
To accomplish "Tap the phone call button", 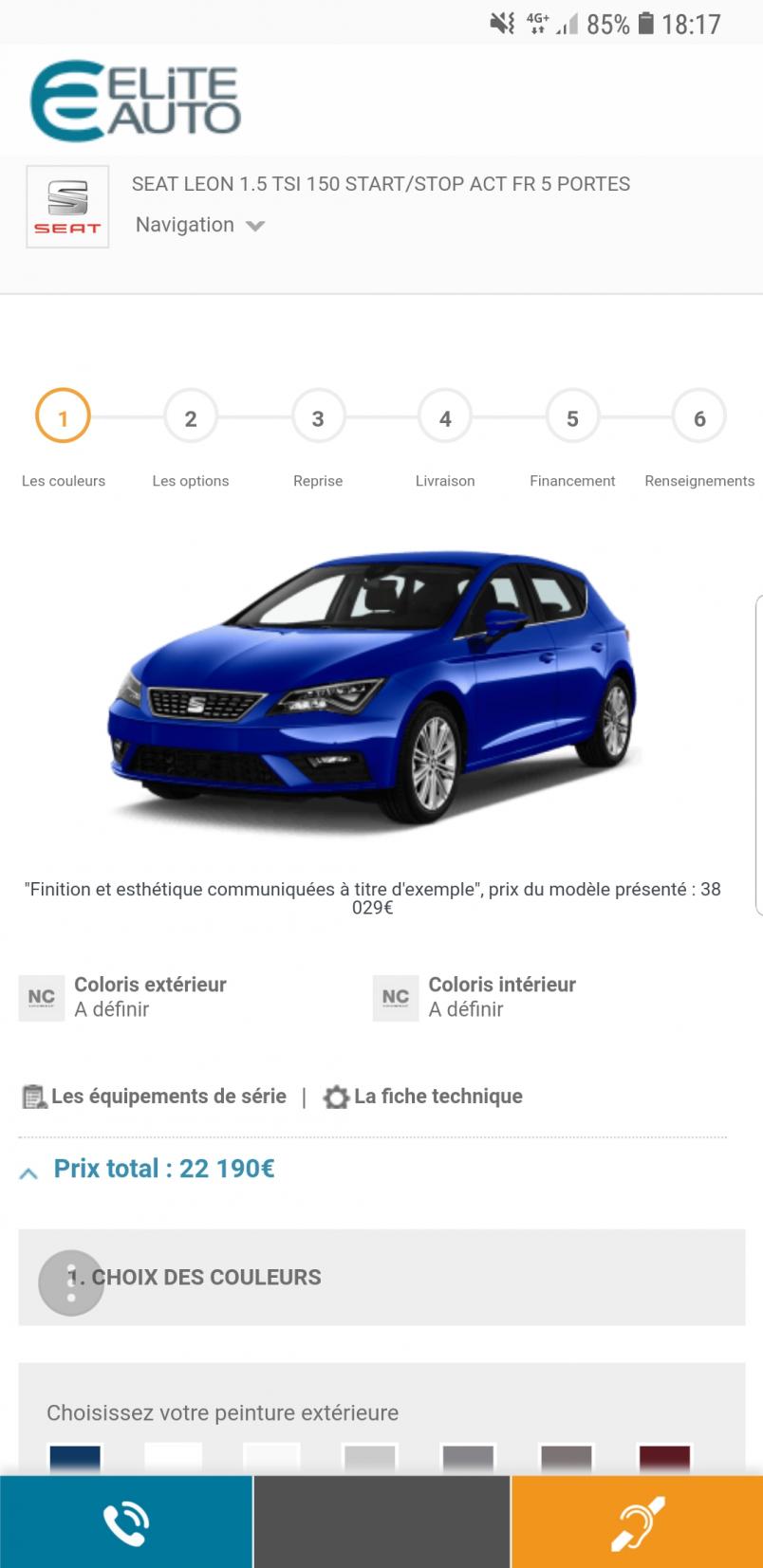I will coord(126,1522).
